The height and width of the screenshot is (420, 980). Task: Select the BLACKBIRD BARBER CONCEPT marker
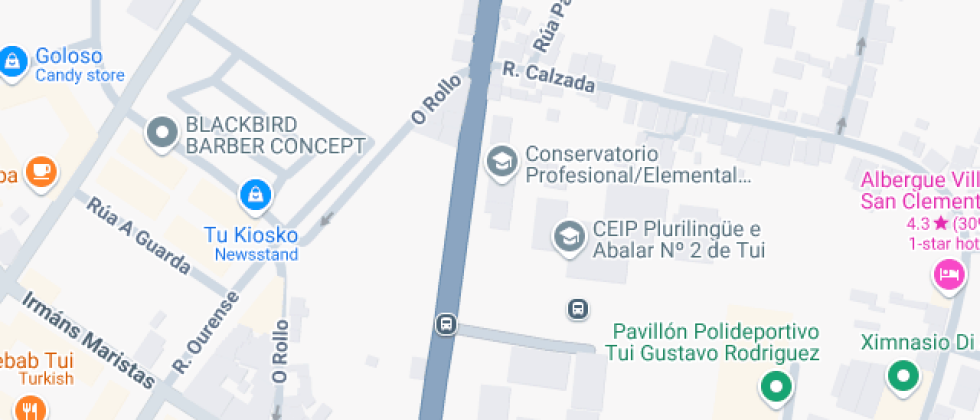pos(163,134)
